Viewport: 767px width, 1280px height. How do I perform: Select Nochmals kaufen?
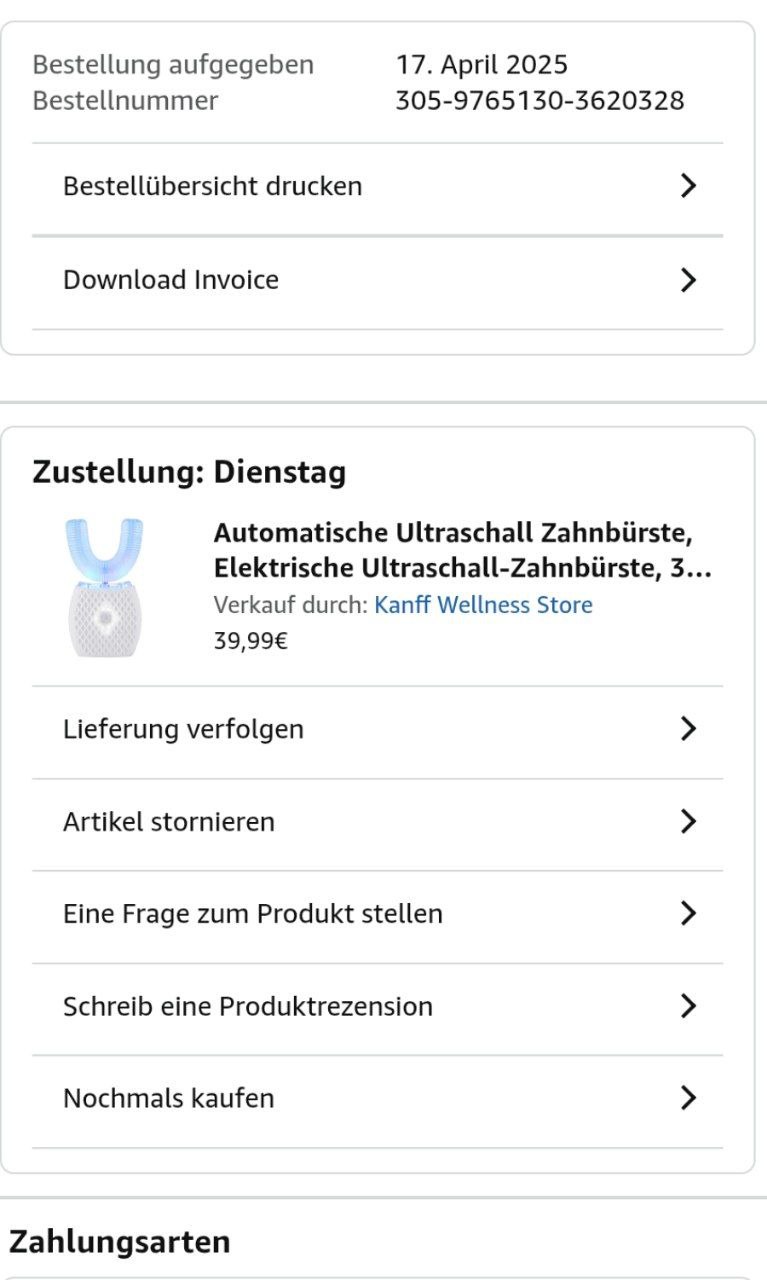[377, 1098]
